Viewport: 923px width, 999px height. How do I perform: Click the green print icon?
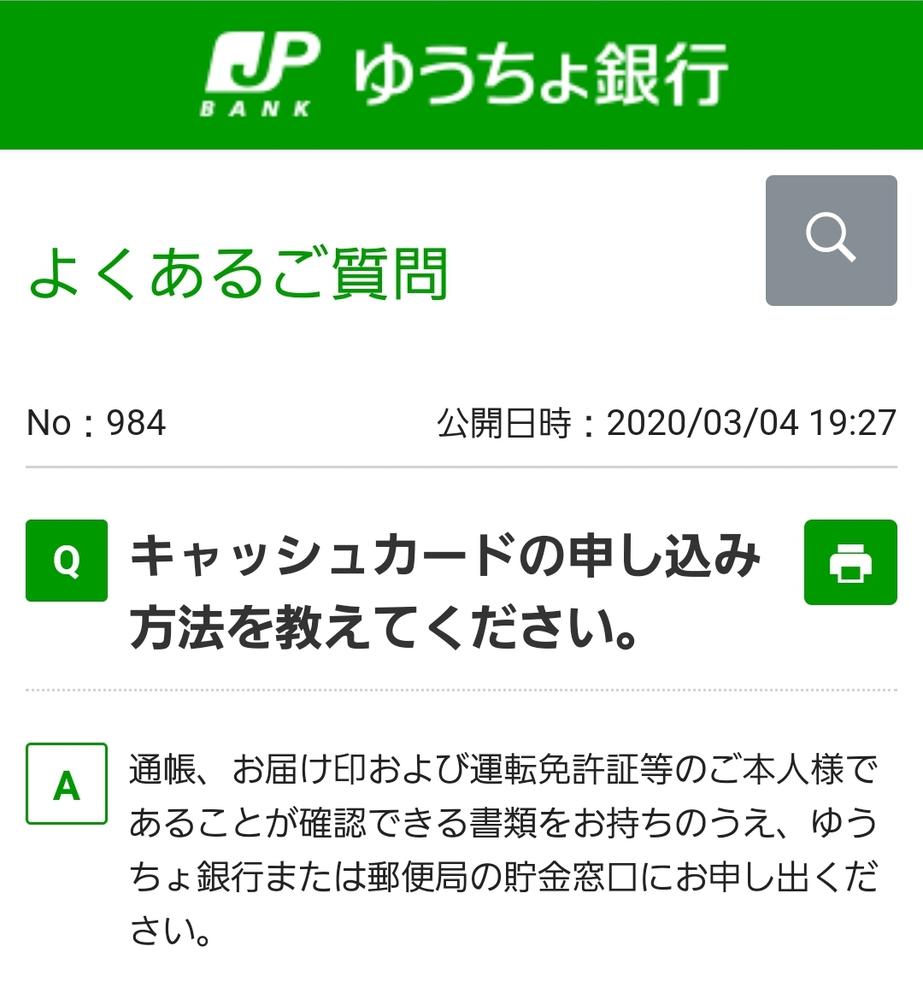pos(849,562)
